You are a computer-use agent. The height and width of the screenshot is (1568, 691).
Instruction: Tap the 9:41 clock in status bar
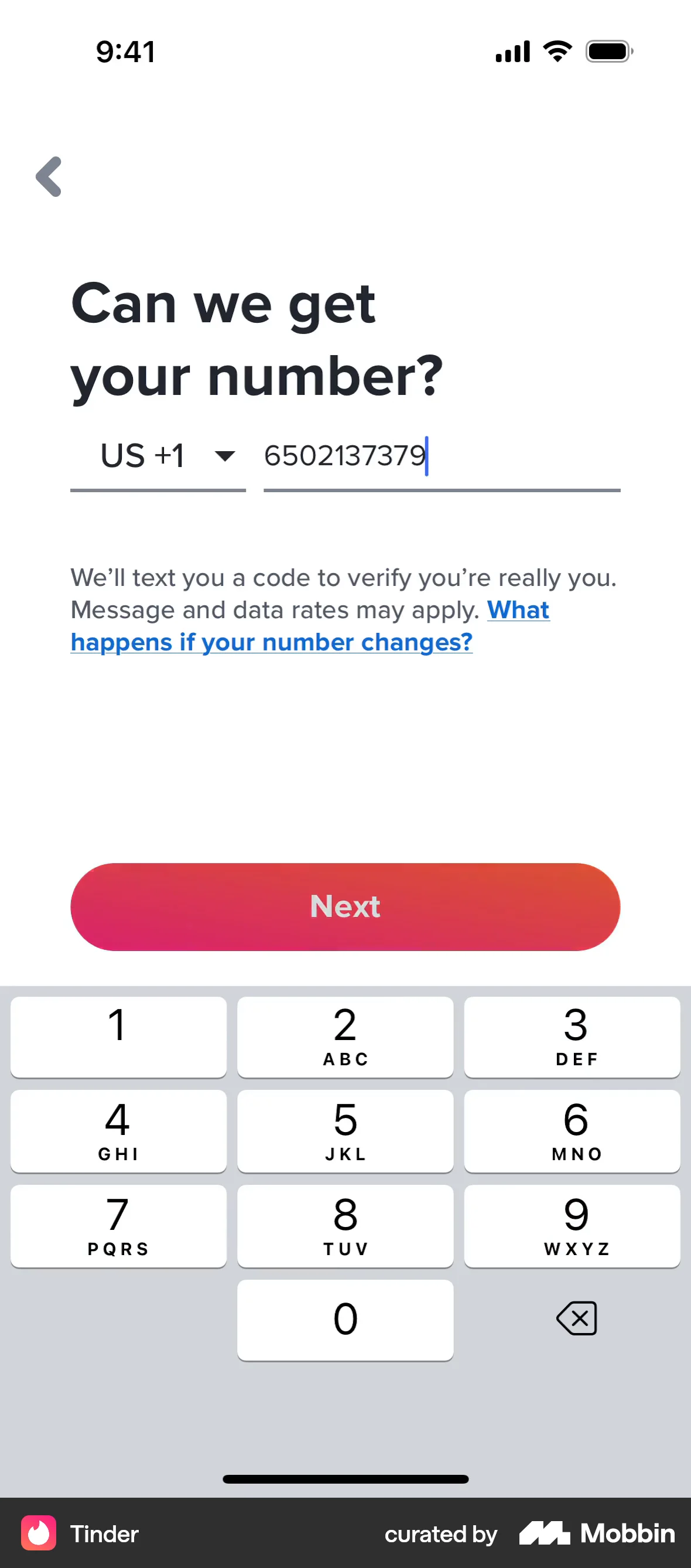click(125, 52)
